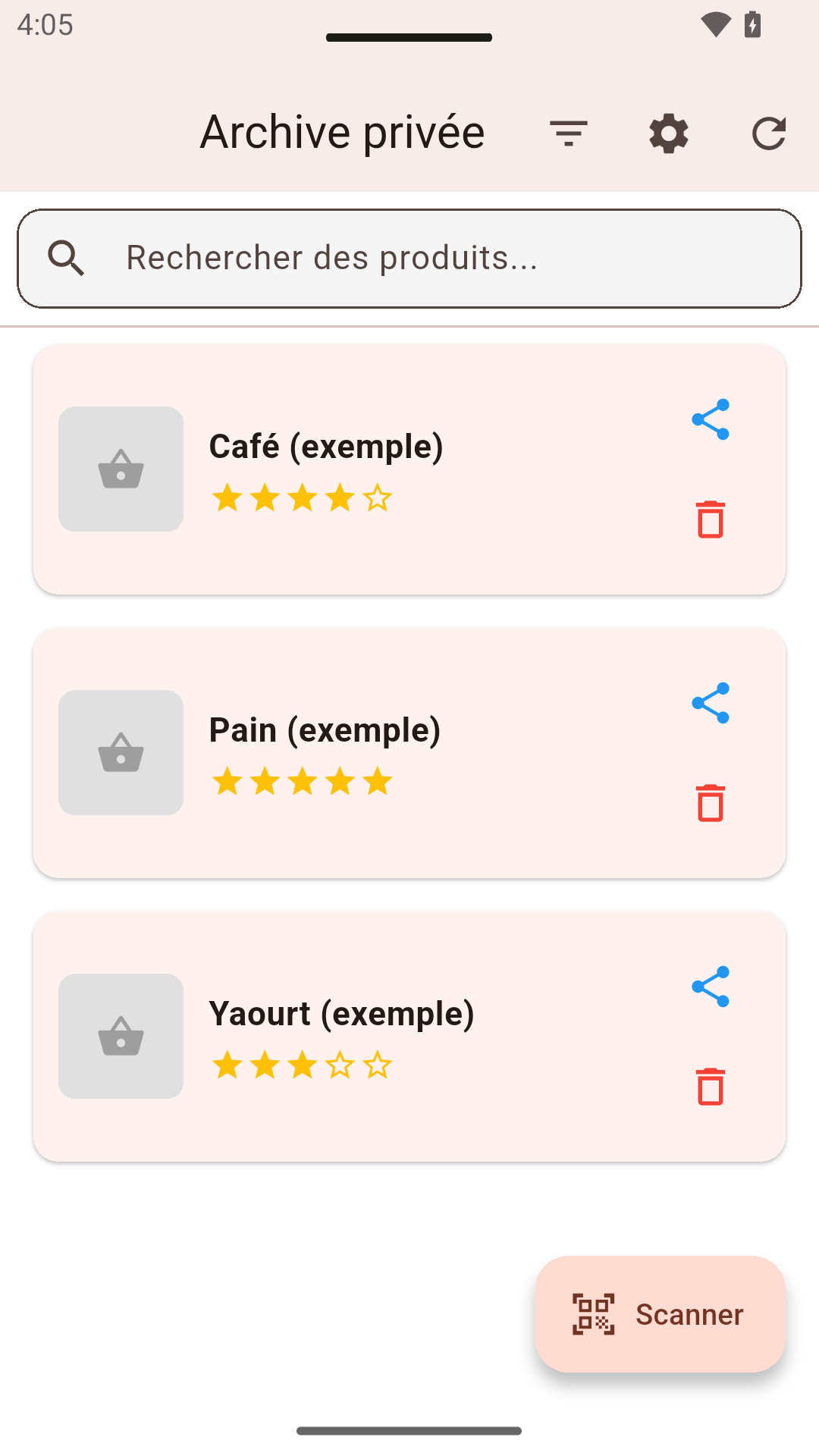Share the Yaourt (exemple) product
The width and height of the screenshot is (819, 1456).
click(x=711, y=987)
